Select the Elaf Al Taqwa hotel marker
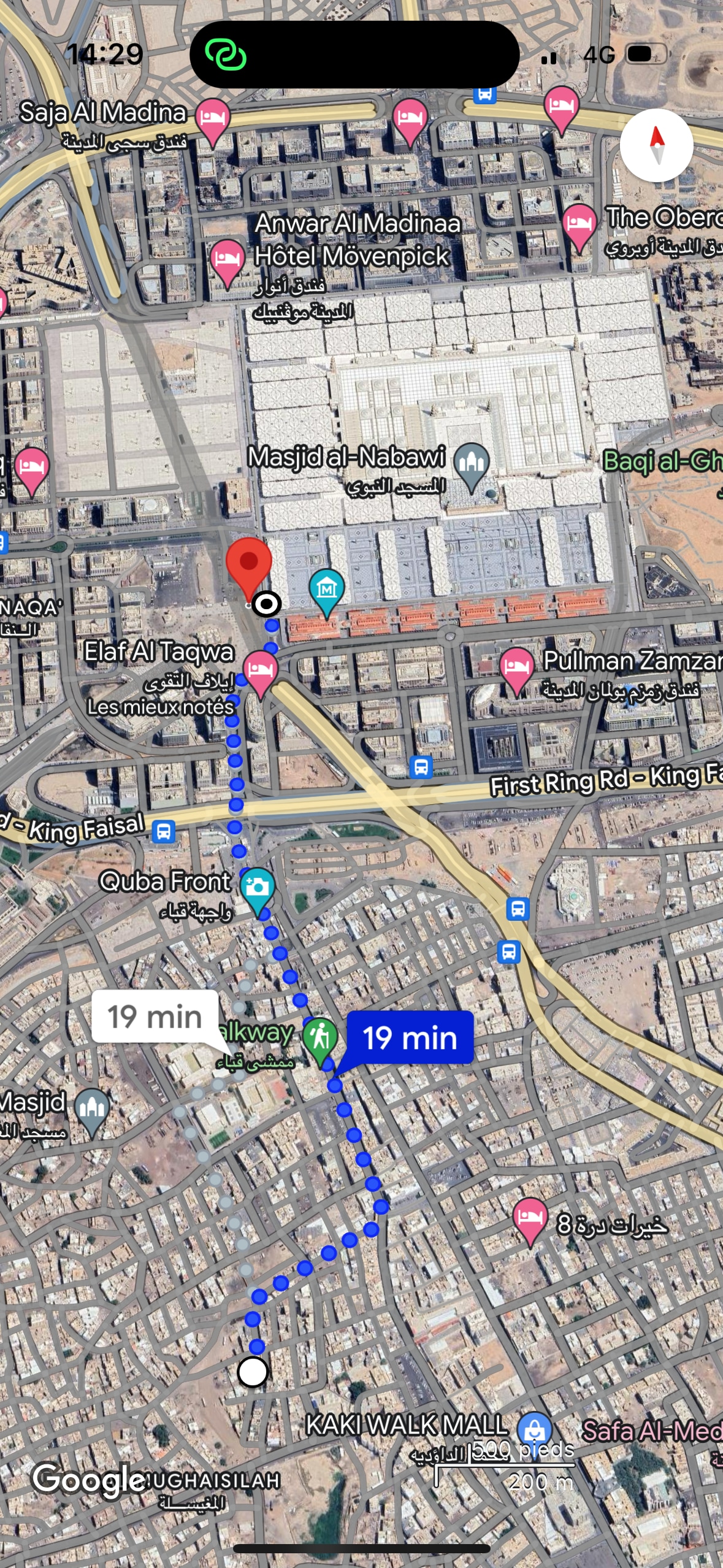The width and height of the screenshot is (723, 1568). point(260,670)
